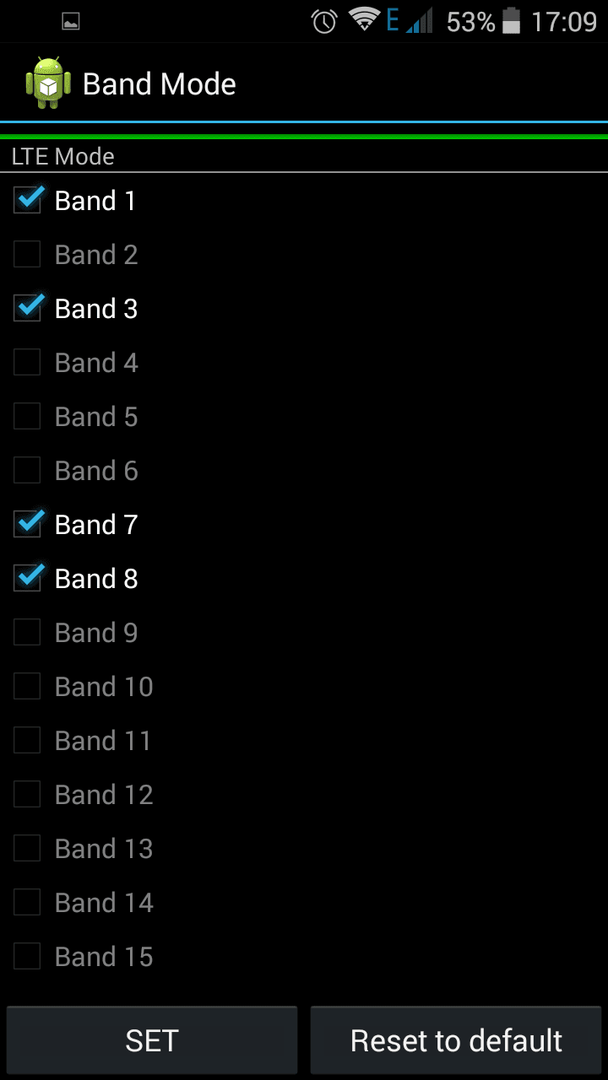Uncheck the Band 1 checkbox
The image size is (608, 1080).
click(27, 200)
